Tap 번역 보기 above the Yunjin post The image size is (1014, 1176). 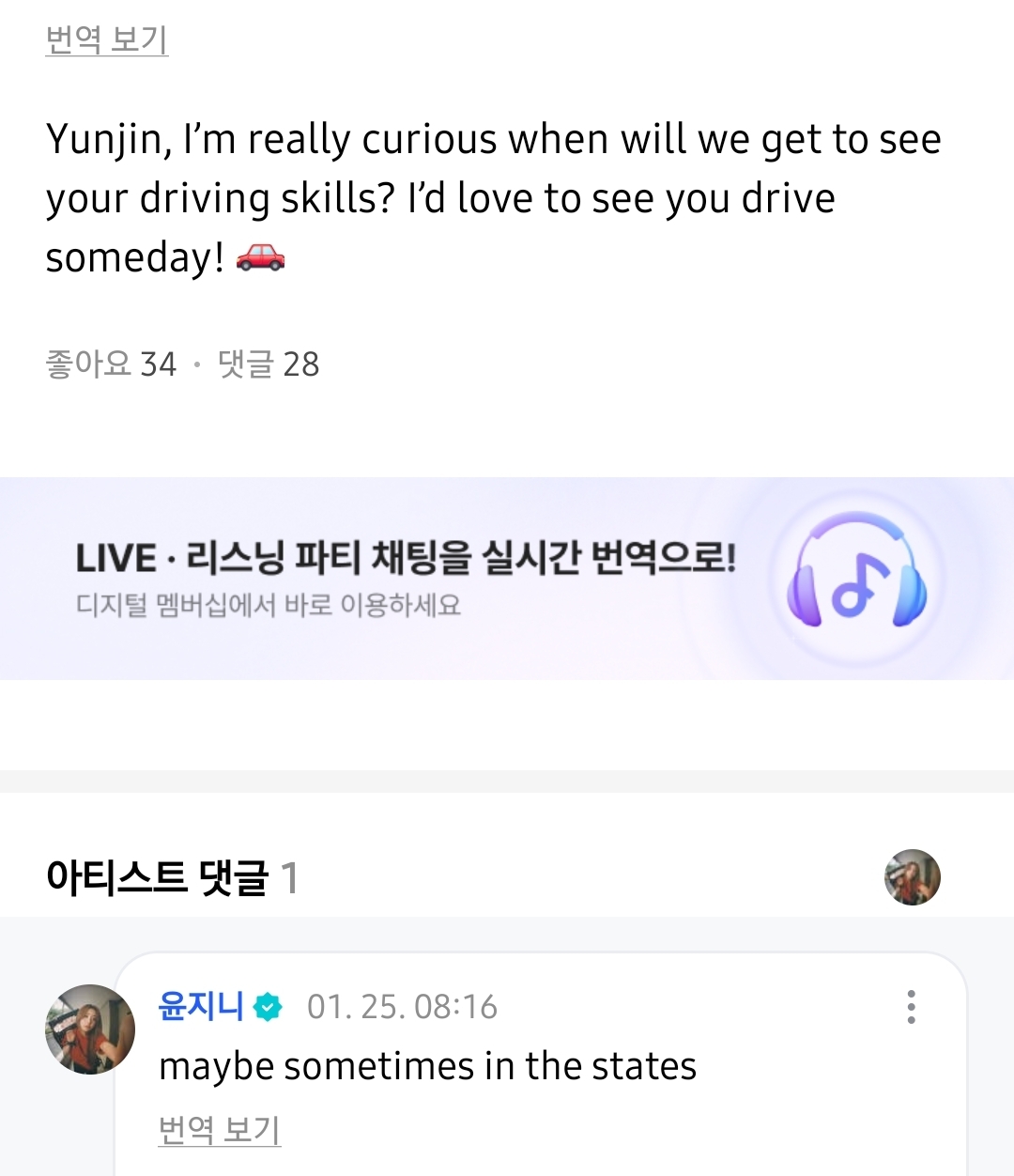click(x=107, y=40)
